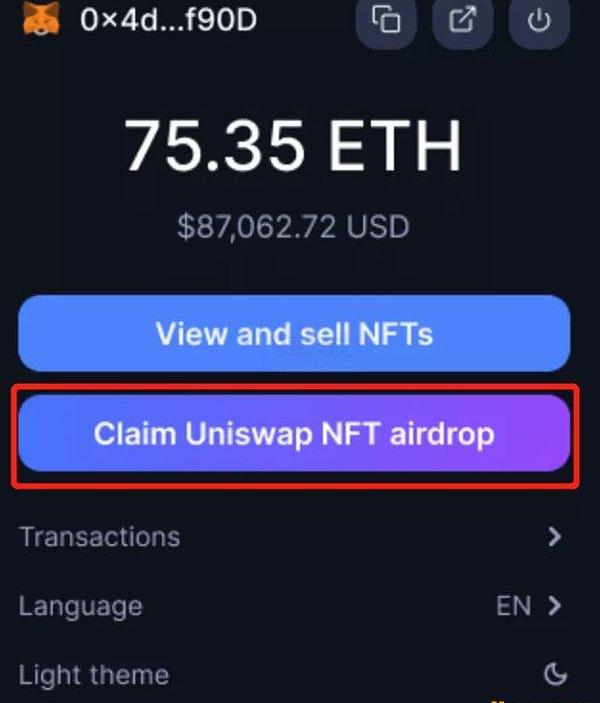Screen dimensions: 600x703
Task: Claim Uniswap NFT airdrop
Action: pyautogui.click(x=294, y=433)
